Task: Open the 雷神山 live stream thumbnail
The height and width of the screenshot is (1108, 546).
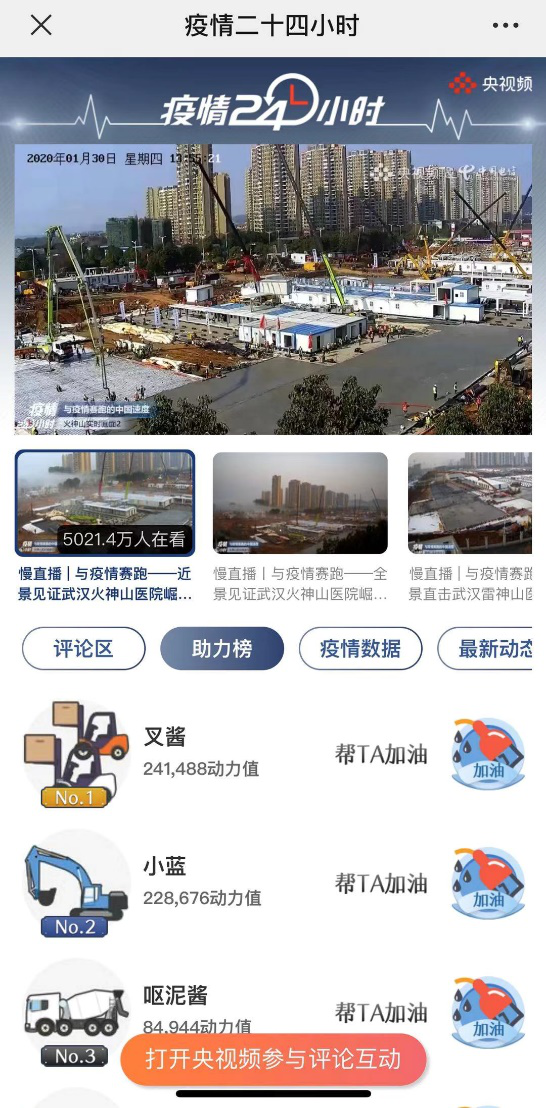Action: click(470, 503)
